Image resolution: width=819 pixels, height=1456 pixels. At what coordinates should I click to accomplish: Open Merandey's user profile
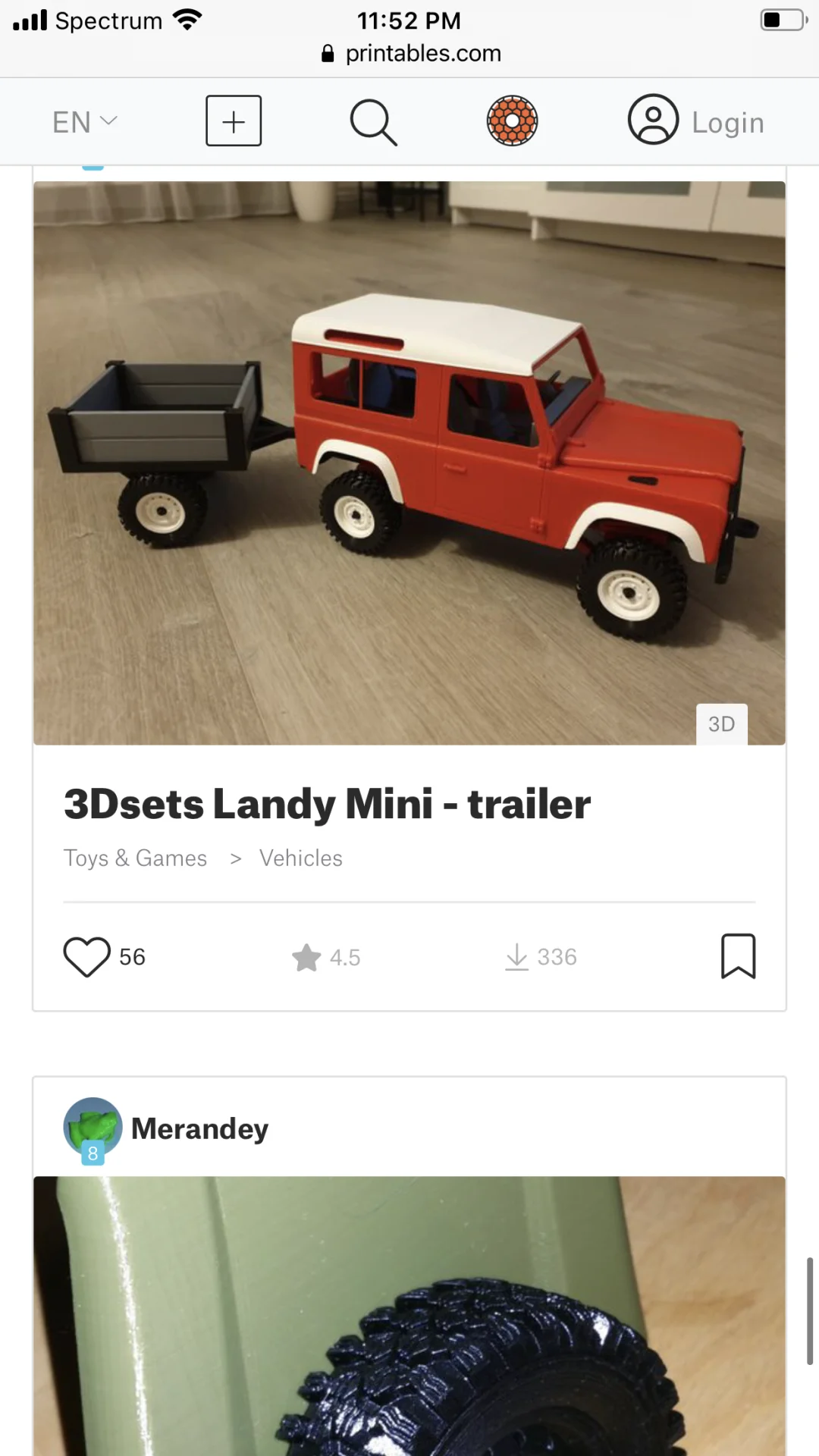199,1128
